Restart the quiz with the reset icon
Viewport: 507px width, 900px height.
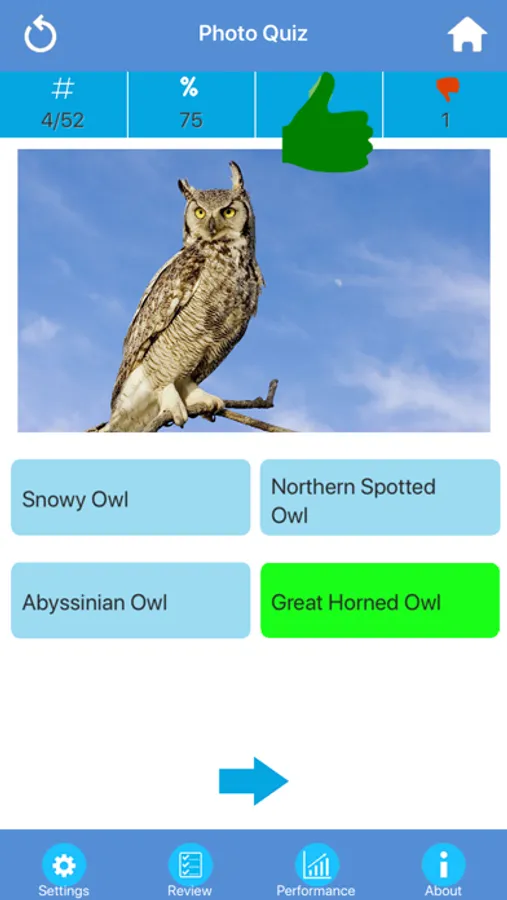40,34
